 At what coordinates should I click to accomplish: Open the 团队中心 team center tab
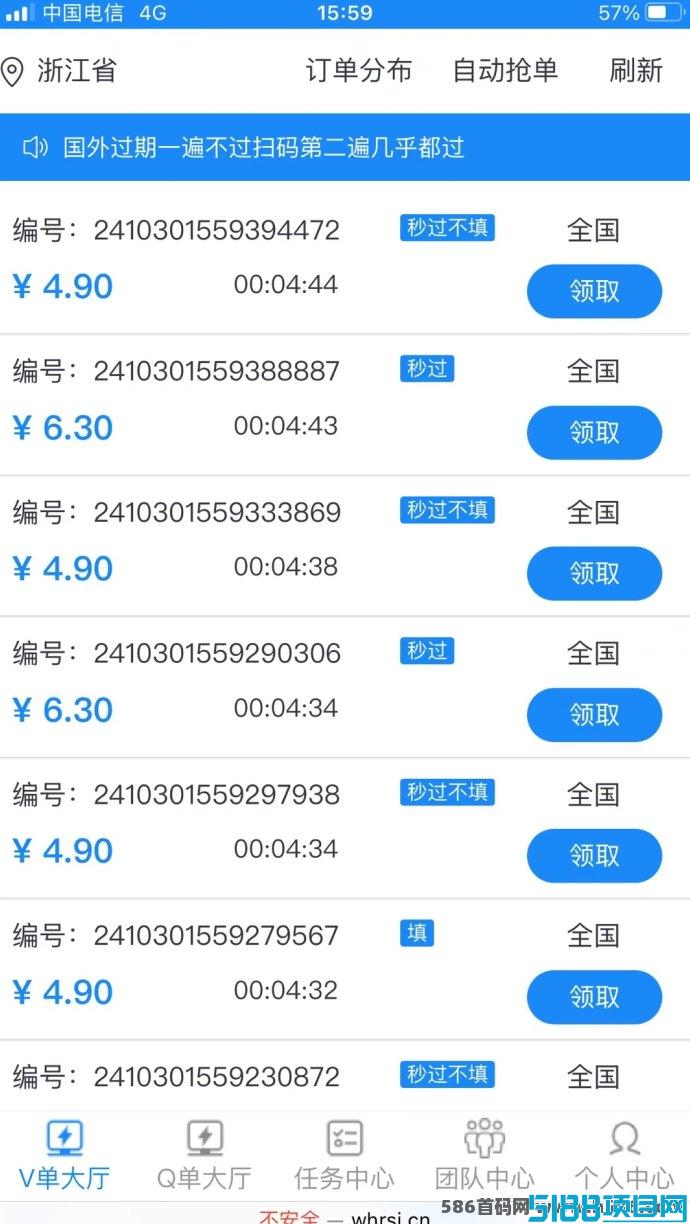click(x=484, y=1156)
